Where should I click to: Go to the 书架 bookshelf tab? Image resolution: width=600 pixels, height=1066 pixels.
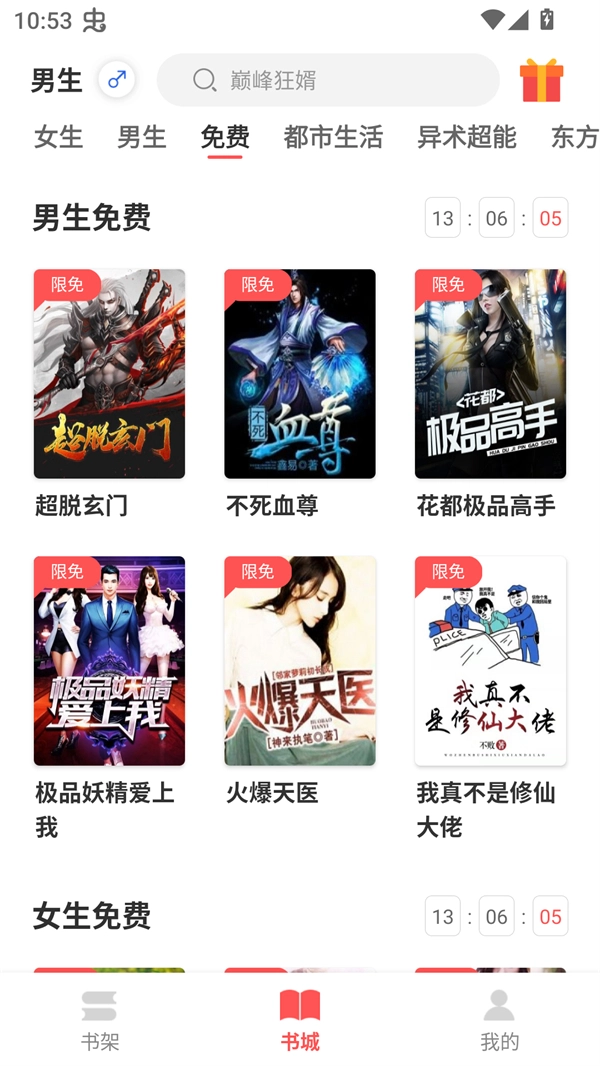(x=100, y=1020)
